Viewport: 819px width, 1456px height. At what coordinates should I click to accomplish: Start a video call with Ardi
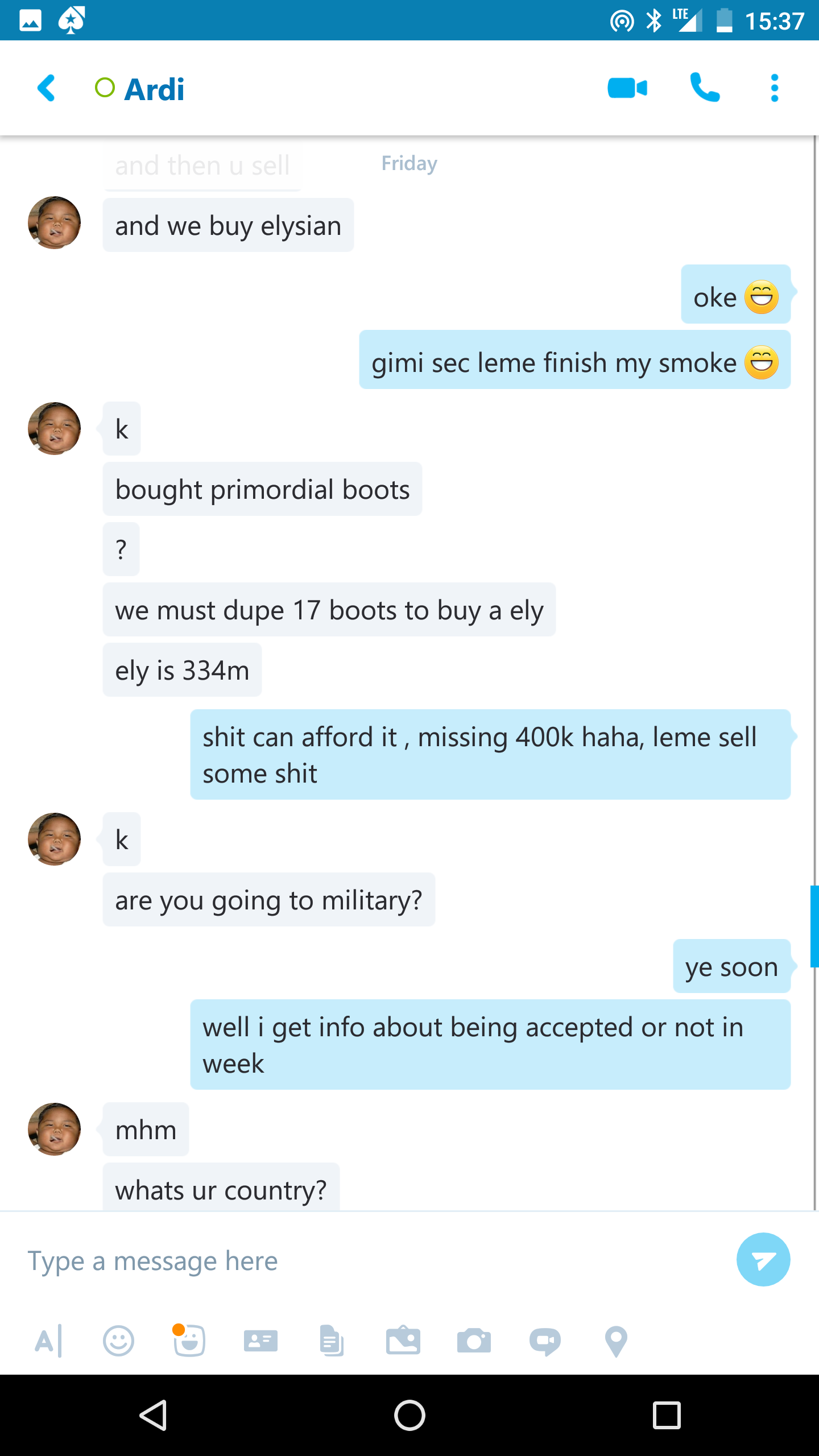627,88
